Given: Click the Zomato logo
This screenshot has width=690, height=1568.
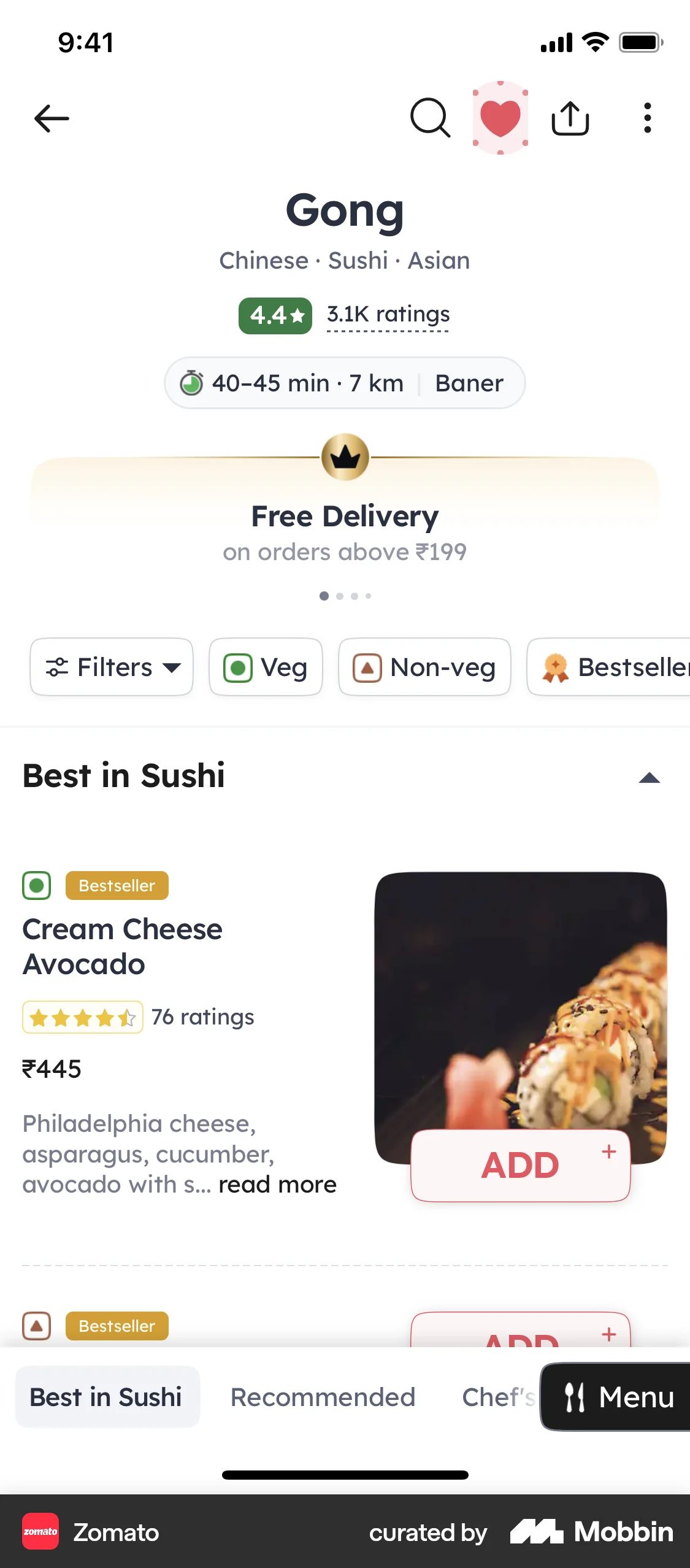Looking at the screenshot, I should [40, 1532].
